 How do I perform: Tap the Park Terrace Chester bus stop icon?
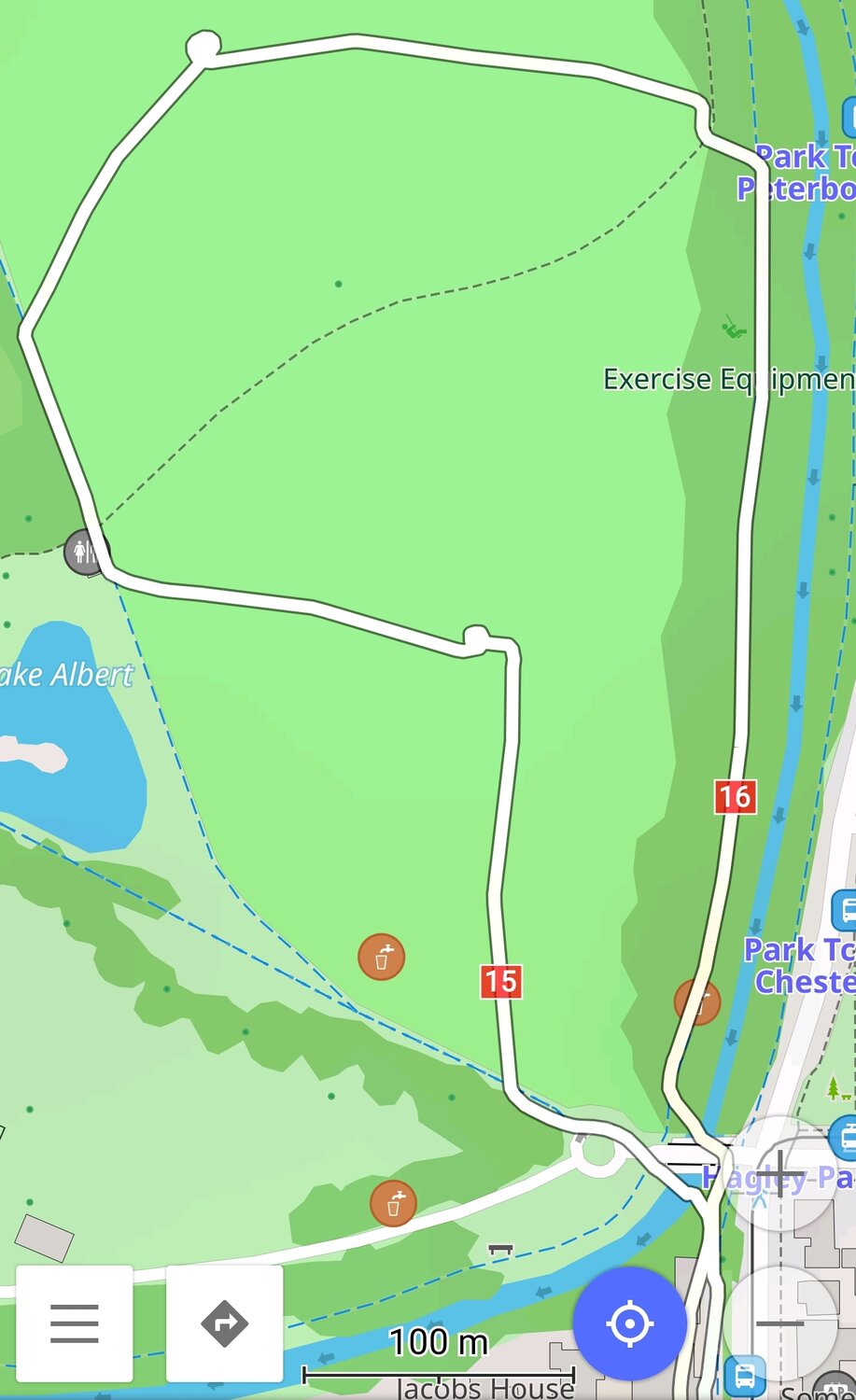pos(845,908)
